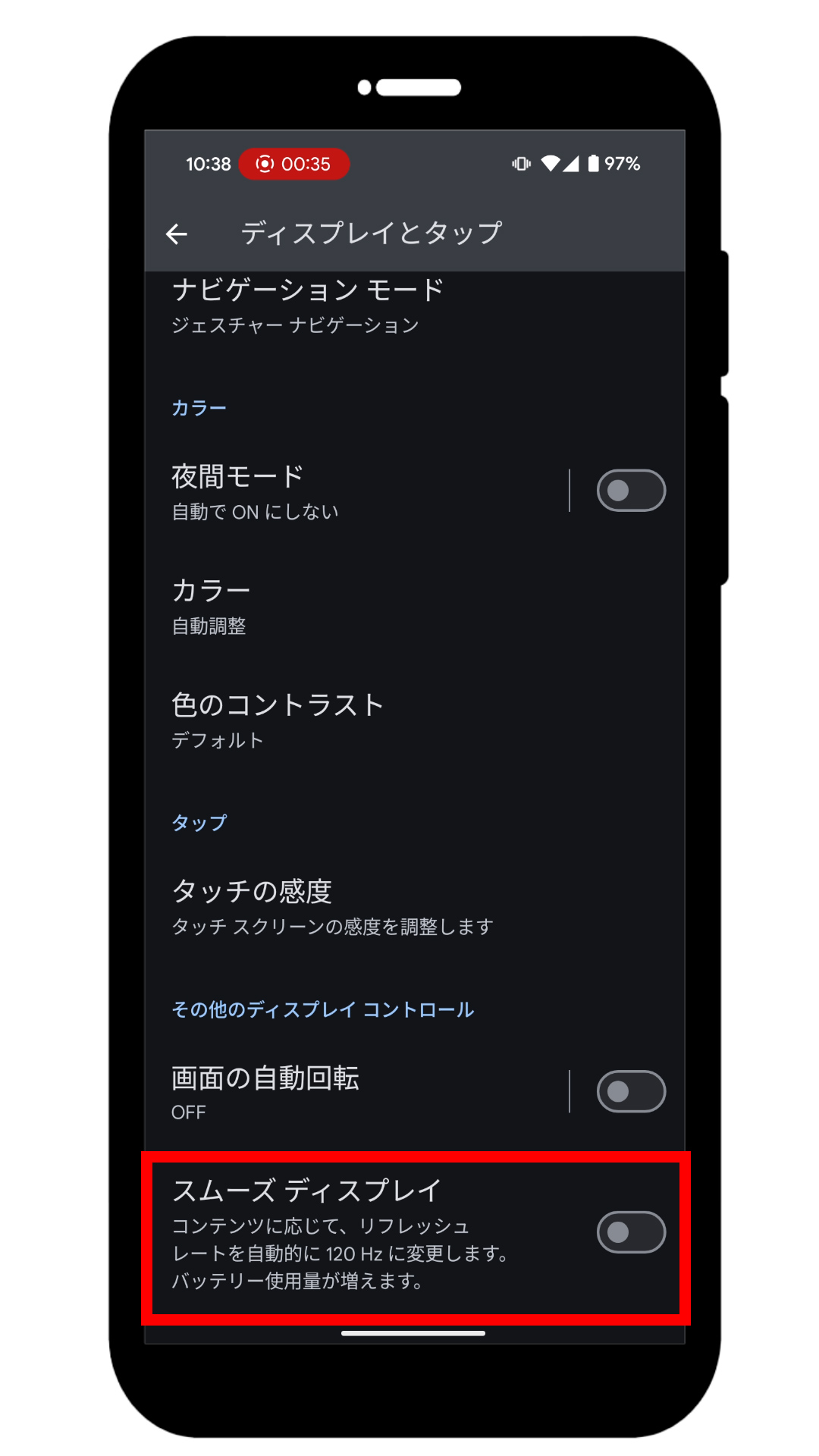Toggle the 画面の自動回転 switch
The width and height of the screenshot is (819, 1456).
pyautogui.click(x=630, y=1091)
